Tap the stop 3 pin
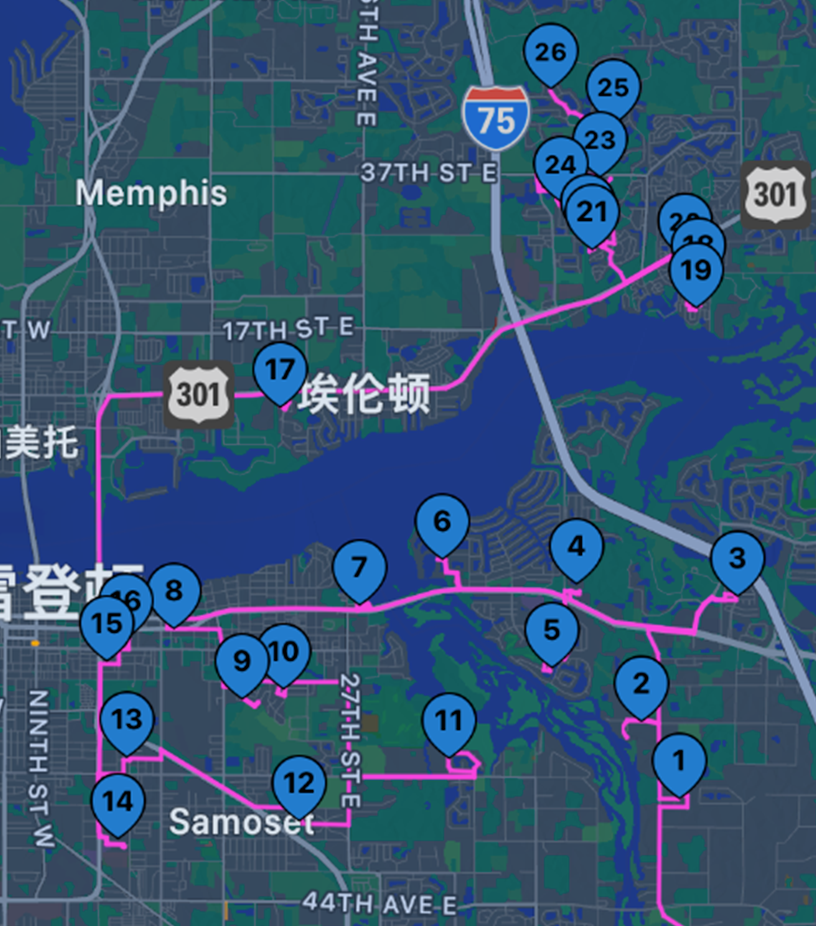816x926 pixels. 737,558
